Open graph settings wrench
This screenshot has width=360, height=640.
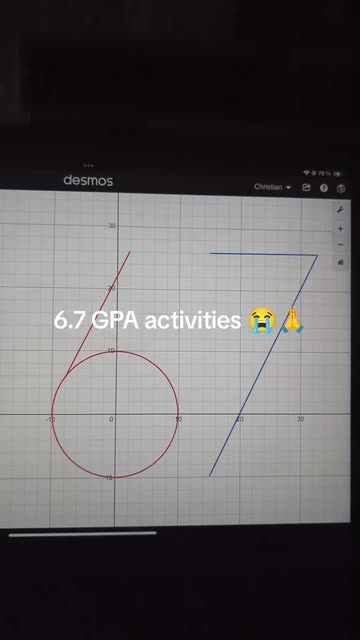pos(340,210)
